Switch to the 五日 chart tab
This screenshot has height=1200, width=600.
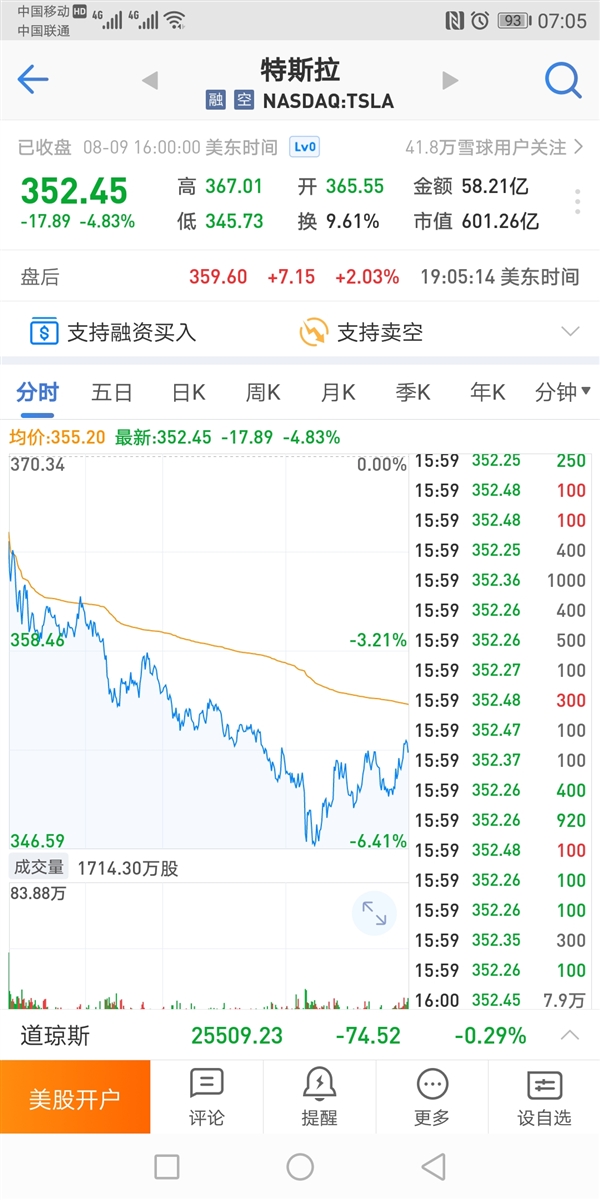tap(112, 393)
